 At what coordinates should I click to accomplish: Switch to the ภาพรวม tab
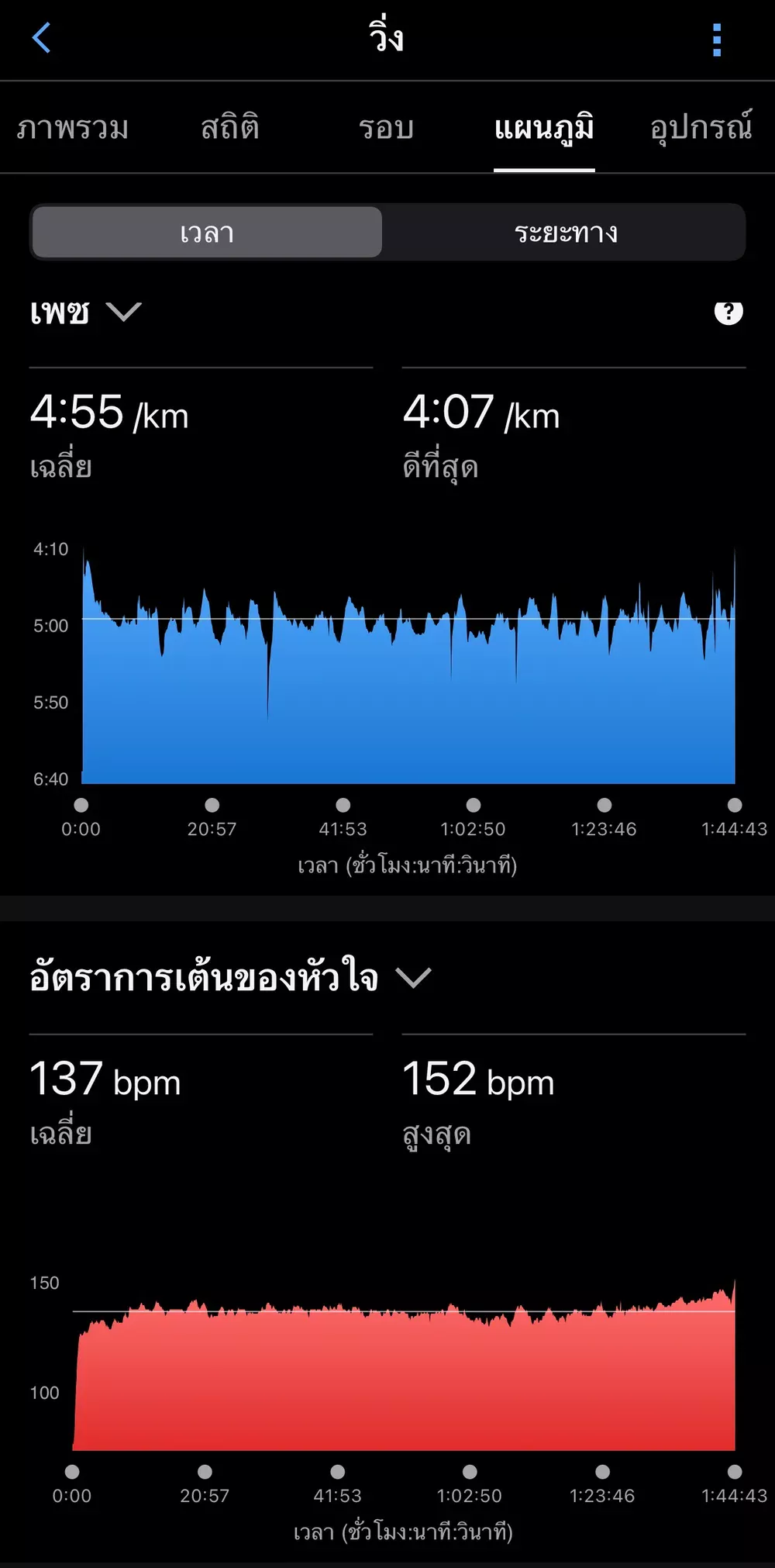pos(73,128)
